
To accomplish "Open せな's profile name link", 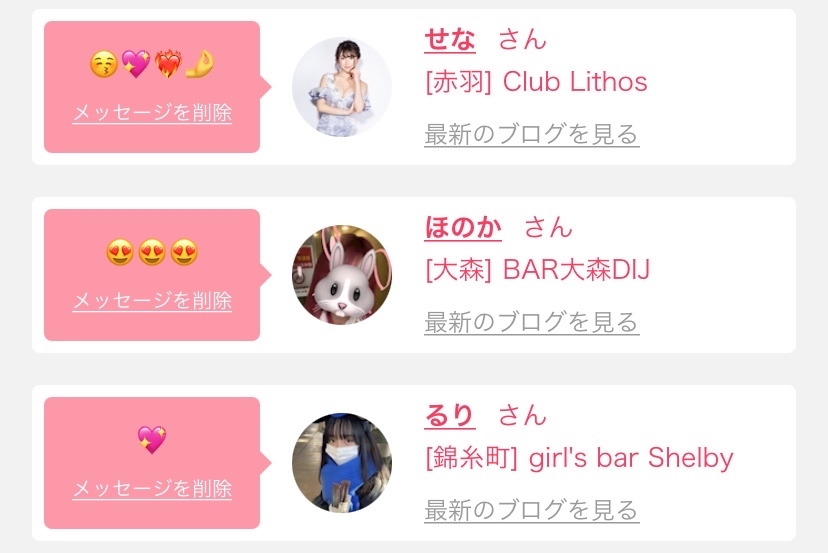I will (450, 40).
